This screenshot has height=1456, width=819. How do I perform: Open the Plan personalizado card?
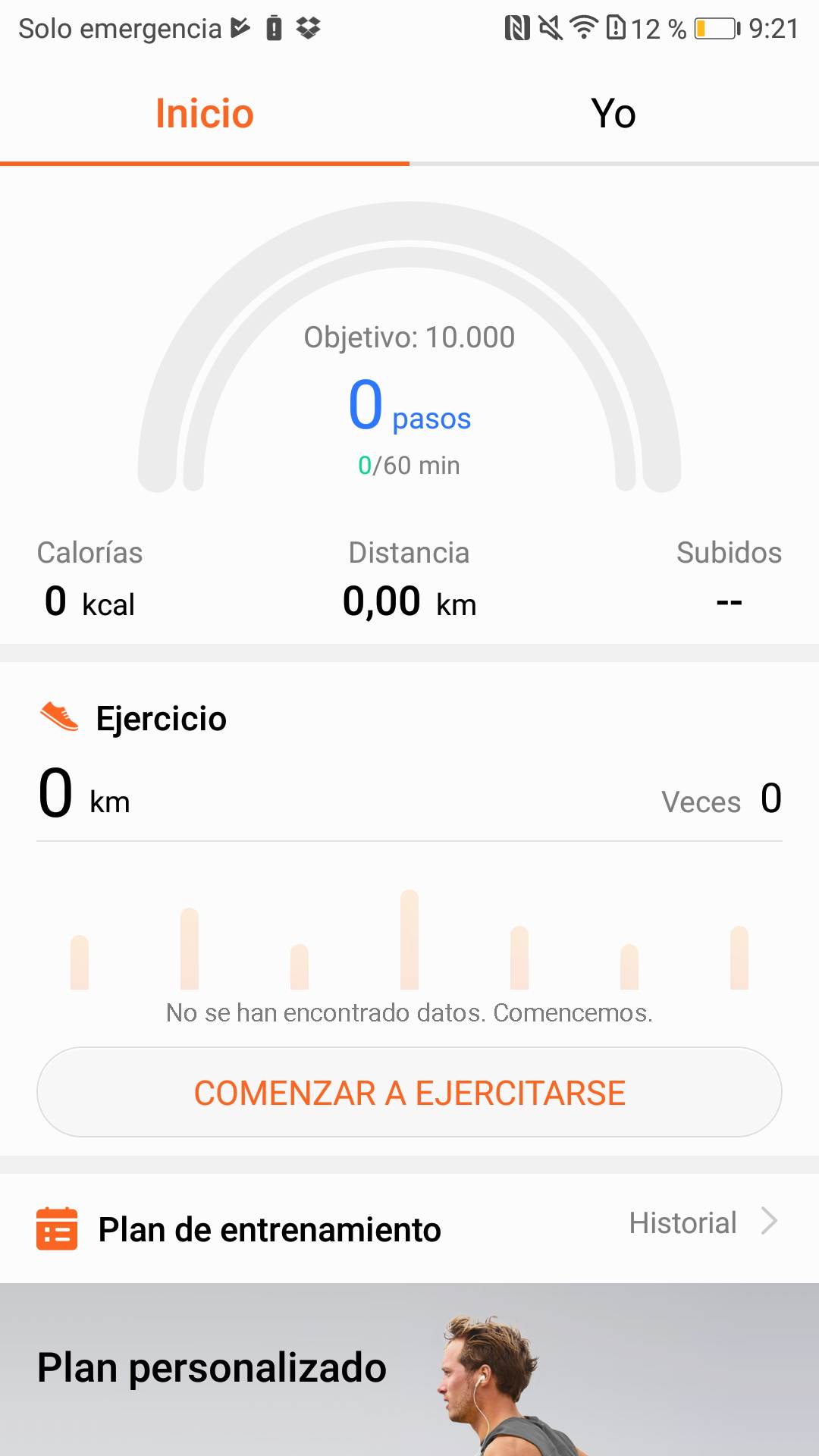point(409,1369)
